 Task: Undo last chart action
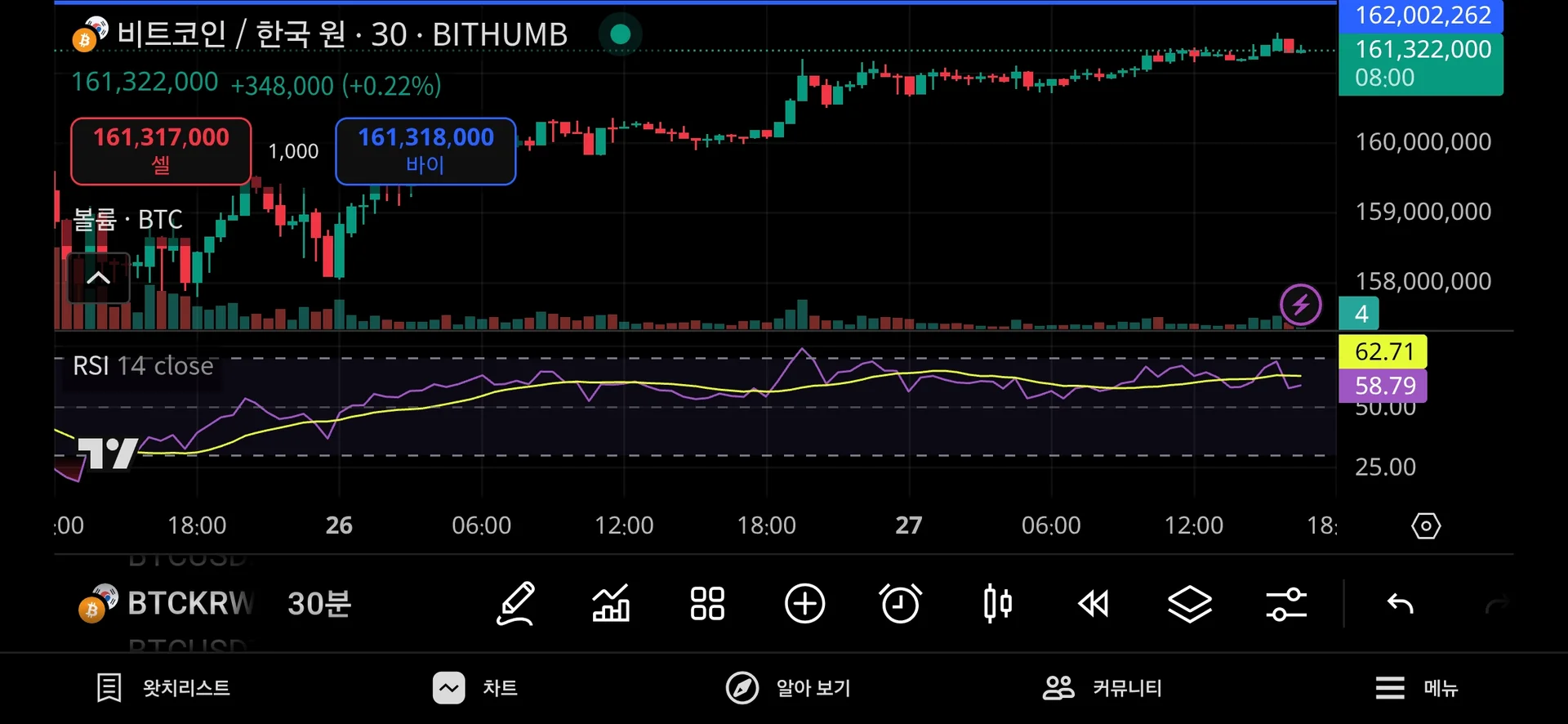(1400, 604)
